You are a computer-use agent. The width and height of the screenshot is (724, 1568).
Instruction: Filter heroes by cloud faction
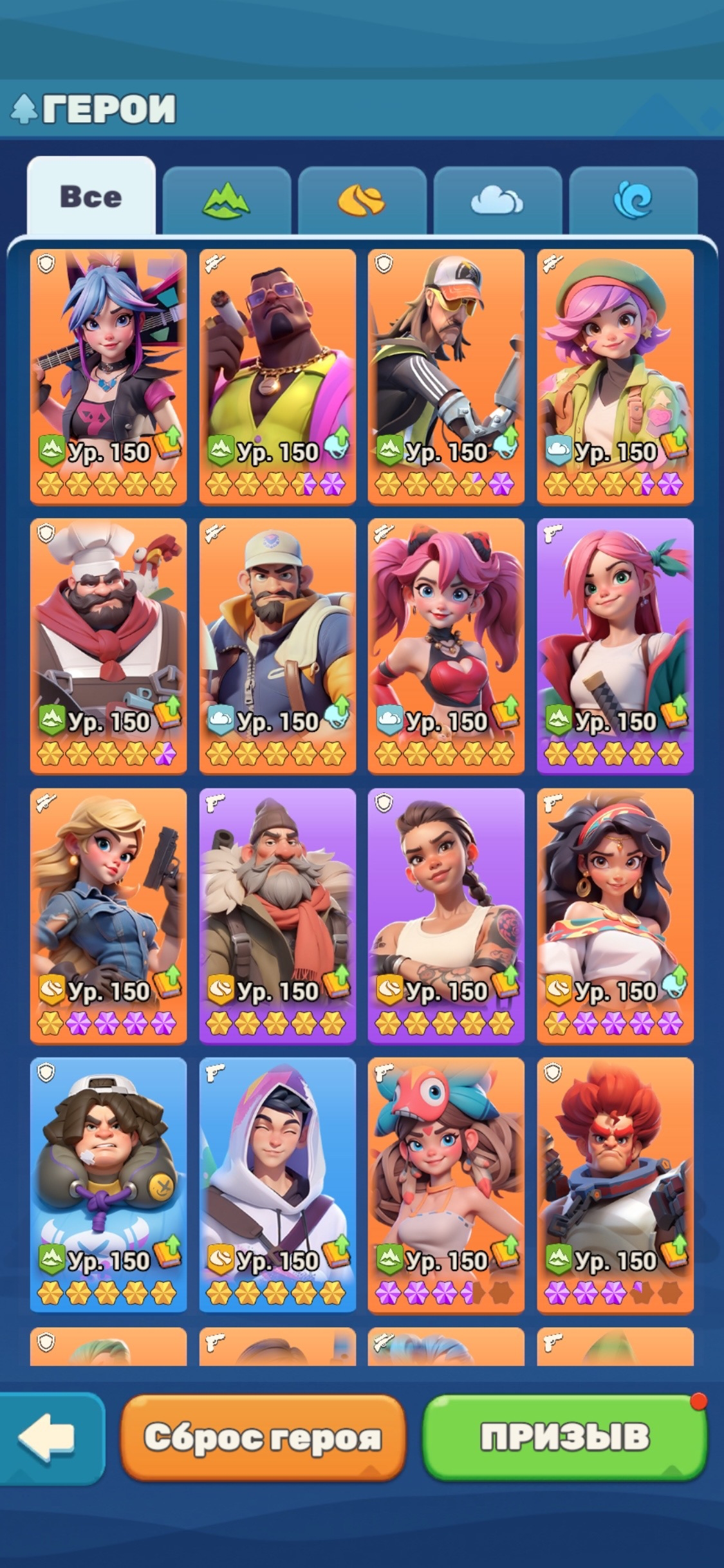click(x=497, y=200)
